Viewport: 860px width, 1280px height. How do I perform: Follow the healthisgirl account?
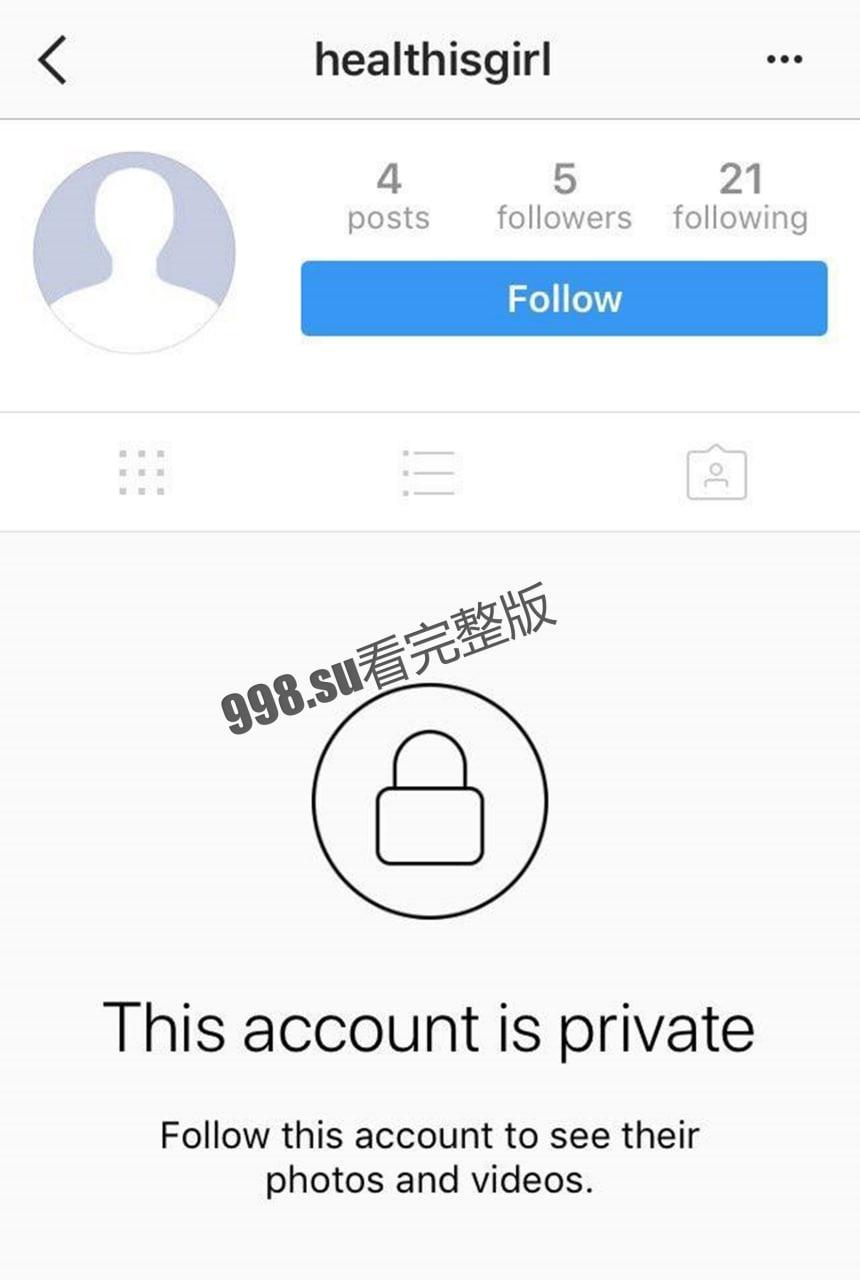(563, 299)
